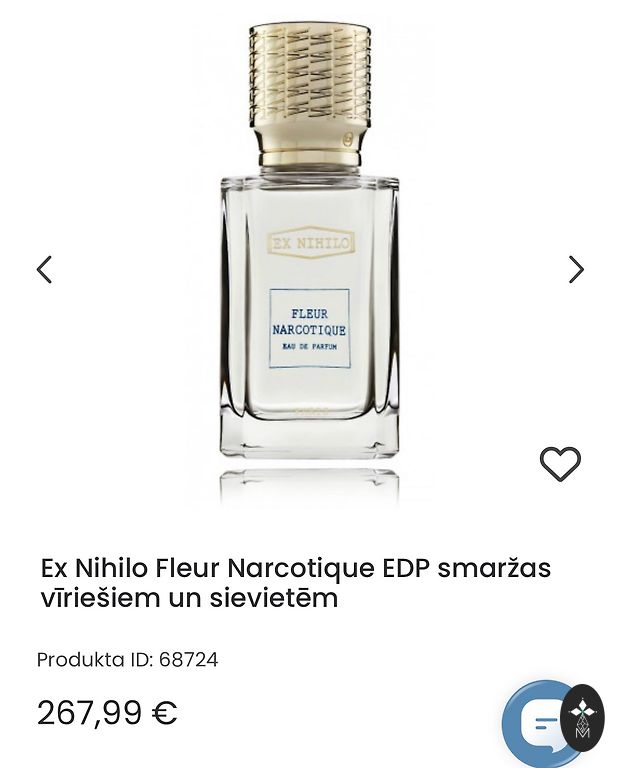The height and width of the screenshot is (768, 621).
Task: Show the previous product image
Action: point(44,269)
